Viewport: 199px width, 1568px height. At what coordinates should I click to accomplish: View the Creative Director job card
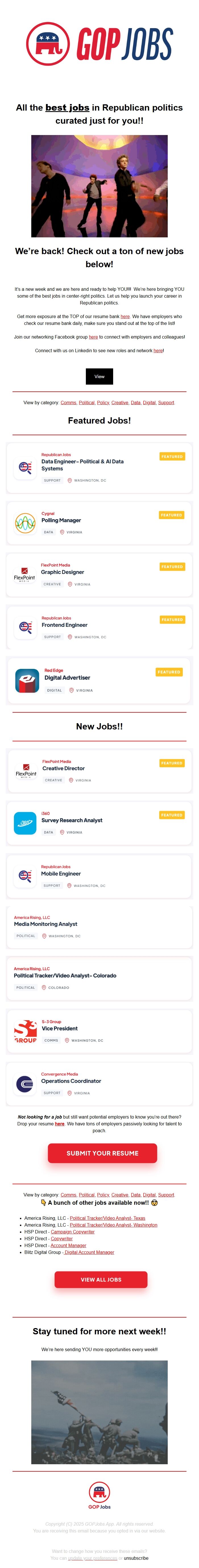(x=63, y=768)
